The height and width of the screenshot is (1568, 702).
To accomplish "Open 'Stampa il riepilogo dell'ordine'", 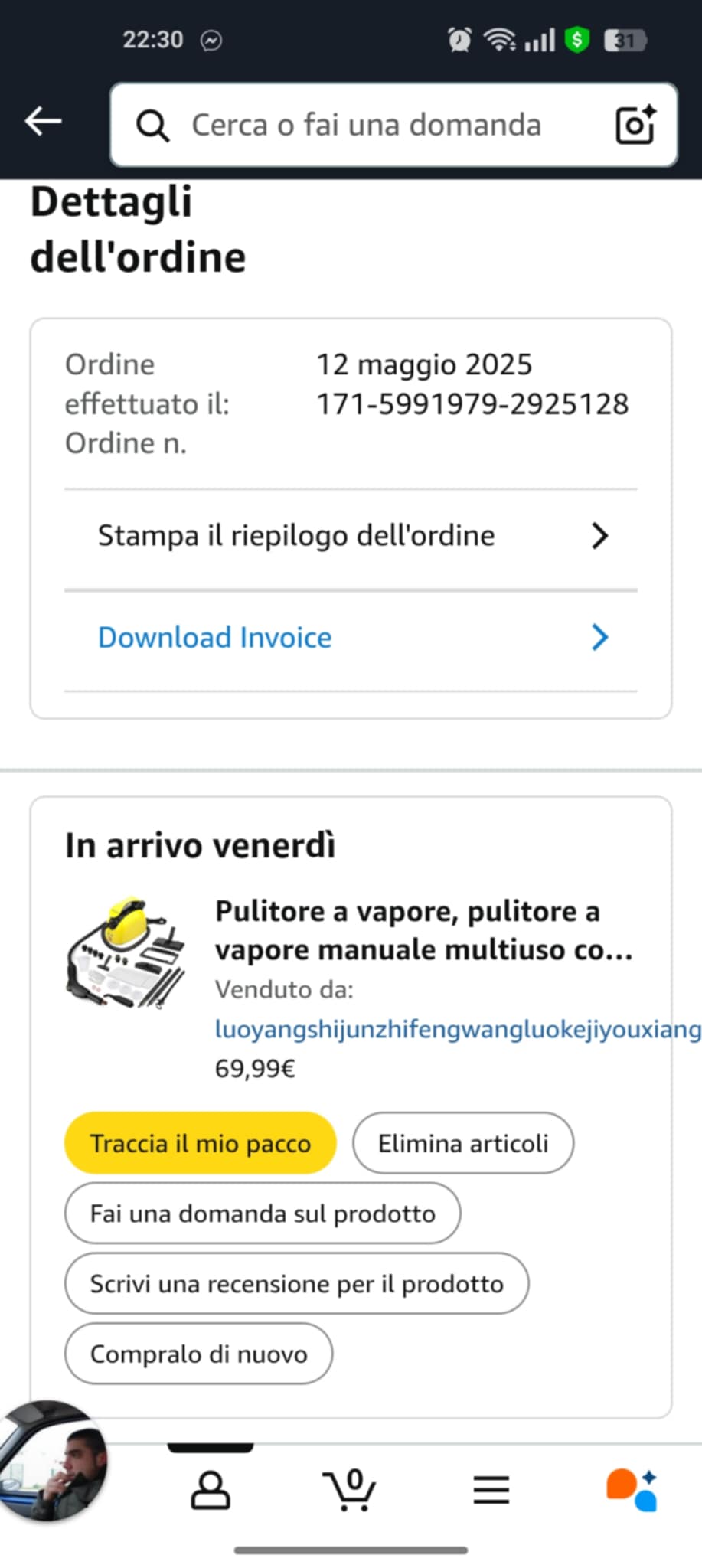I will tap(351, 536).
